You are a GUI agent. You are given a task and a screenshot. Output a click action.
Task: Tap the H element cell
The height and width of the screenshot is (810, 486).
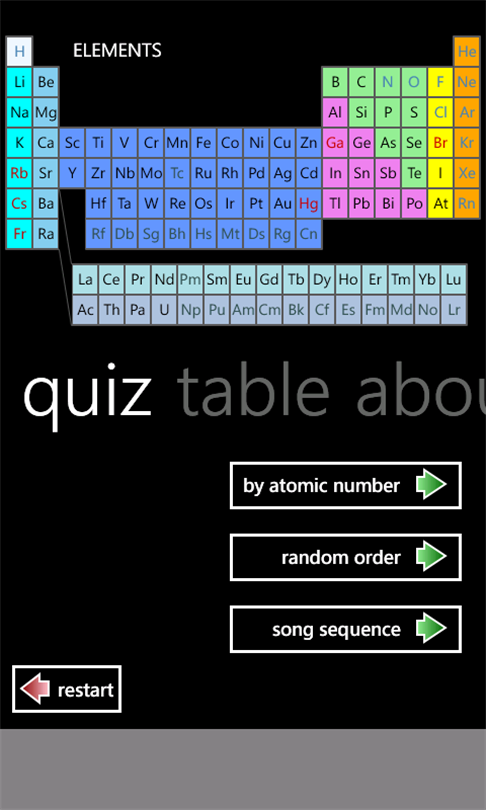coord(19,51)
